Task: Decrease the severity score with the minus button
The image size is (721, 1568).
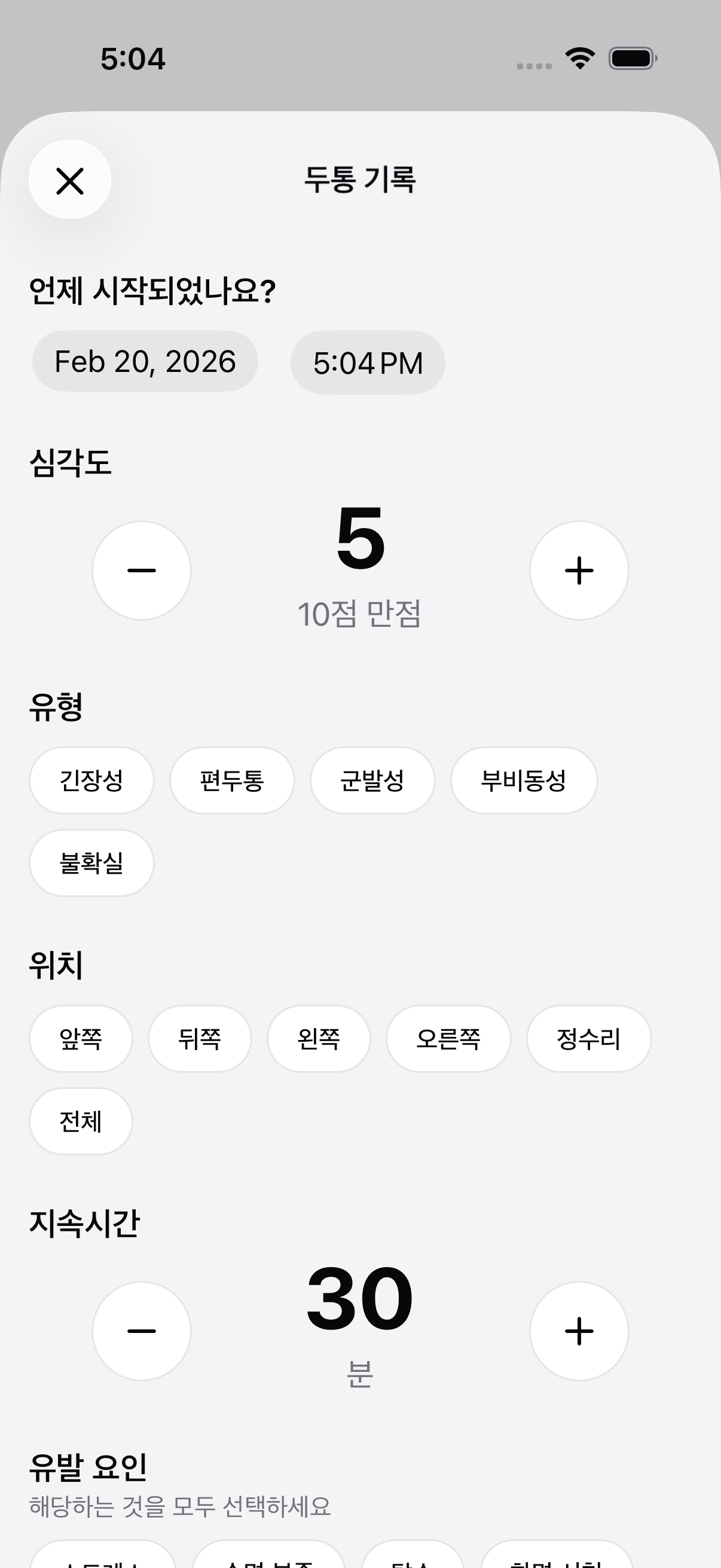Action: tap(141, 570)
